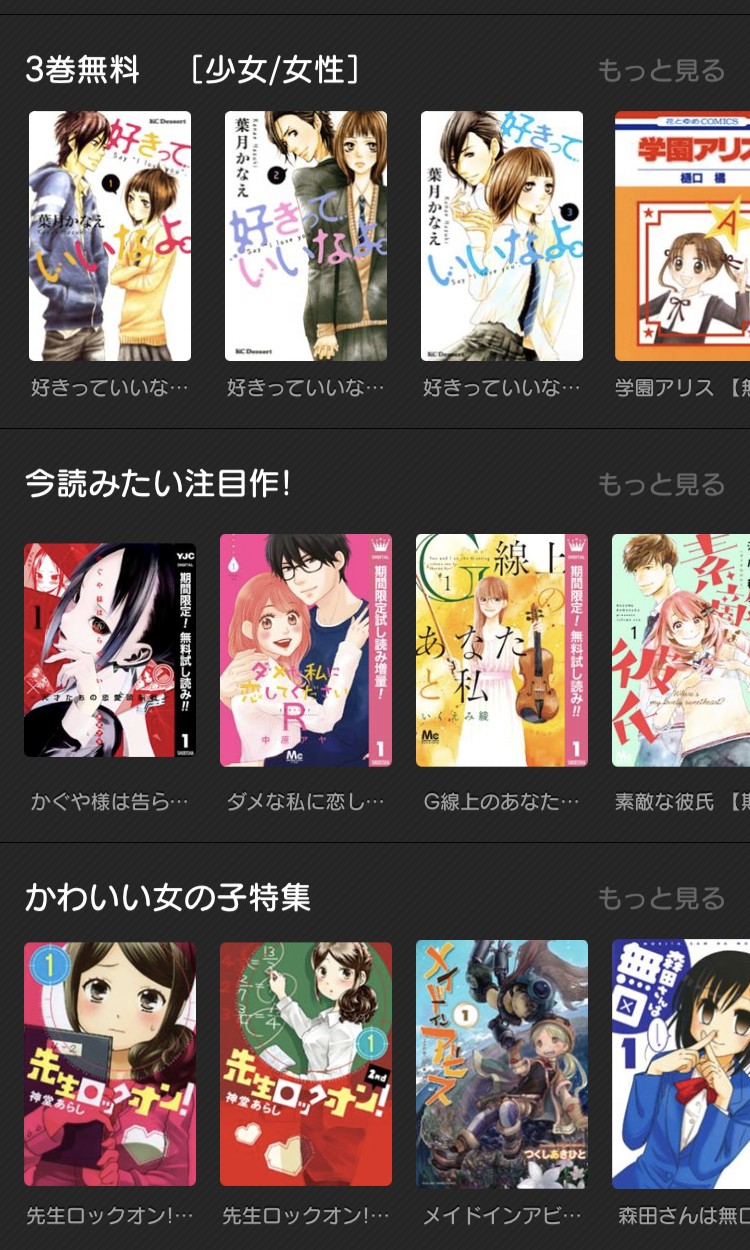This screenshot has height=1250, width=750.
Task: View 素敵な彼氏 manga
Action: tap(682, 650)
